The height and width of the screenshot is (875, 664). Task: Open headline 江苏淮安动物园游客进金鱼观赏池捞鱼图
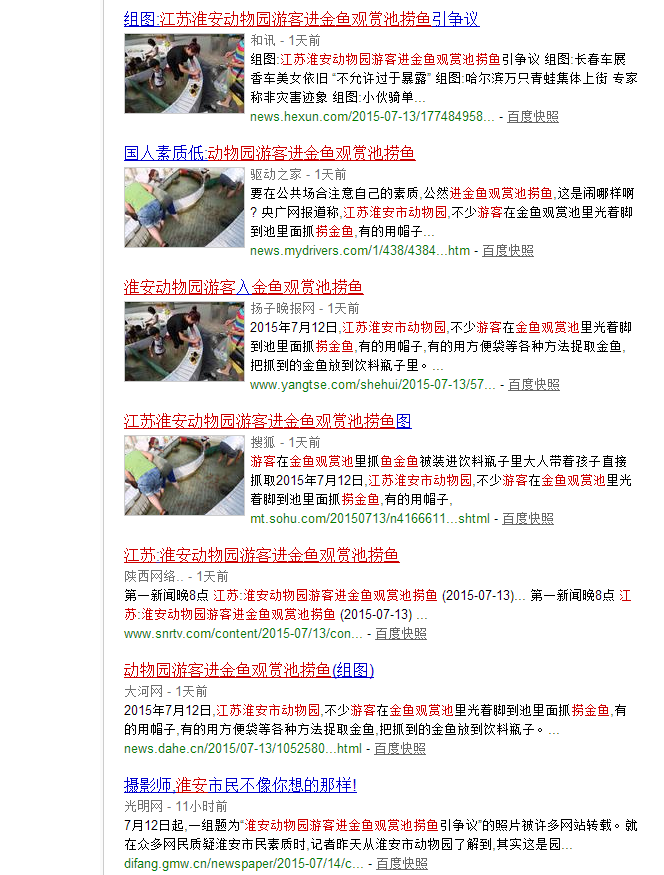(x=267, y=421)
